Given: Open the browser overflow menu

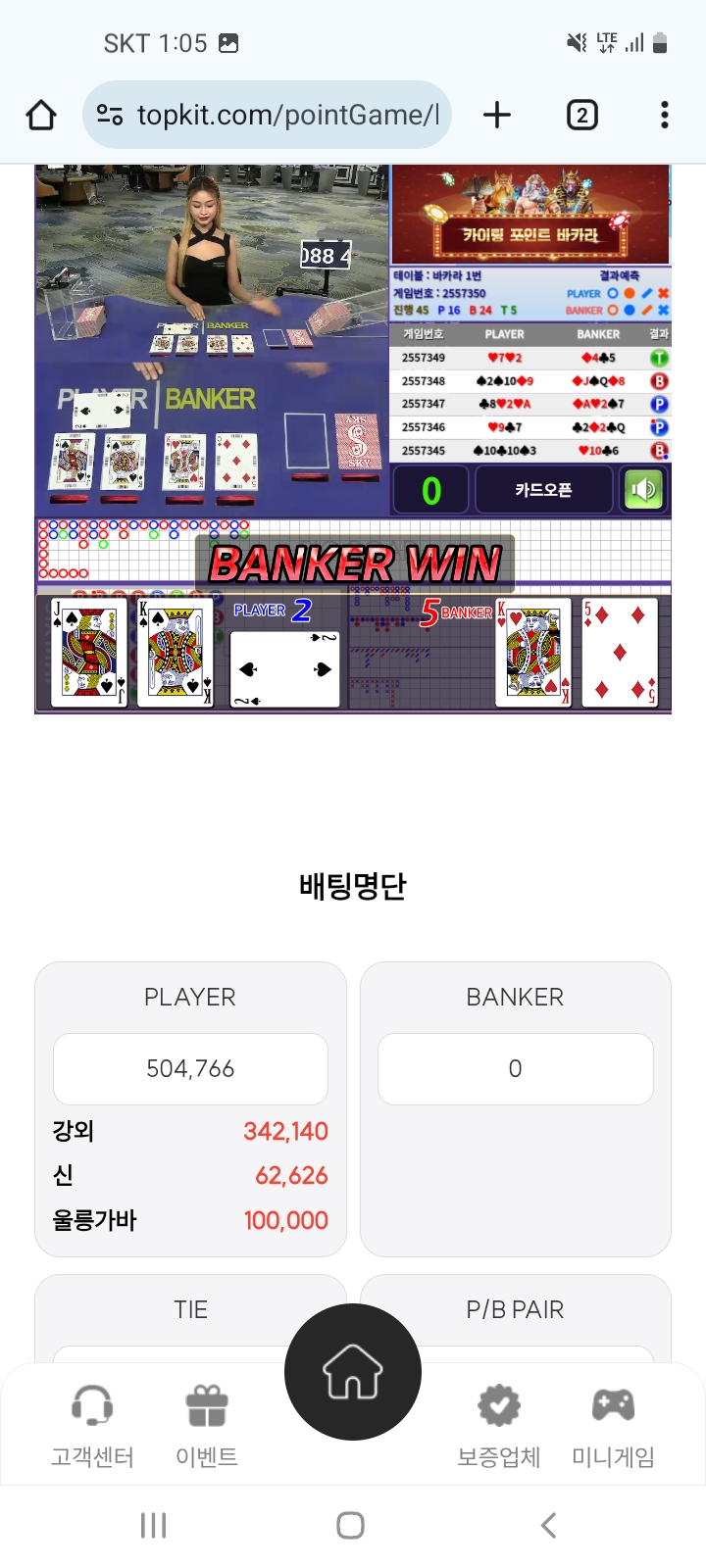Looking at the screenshot, I should [665, 115].
